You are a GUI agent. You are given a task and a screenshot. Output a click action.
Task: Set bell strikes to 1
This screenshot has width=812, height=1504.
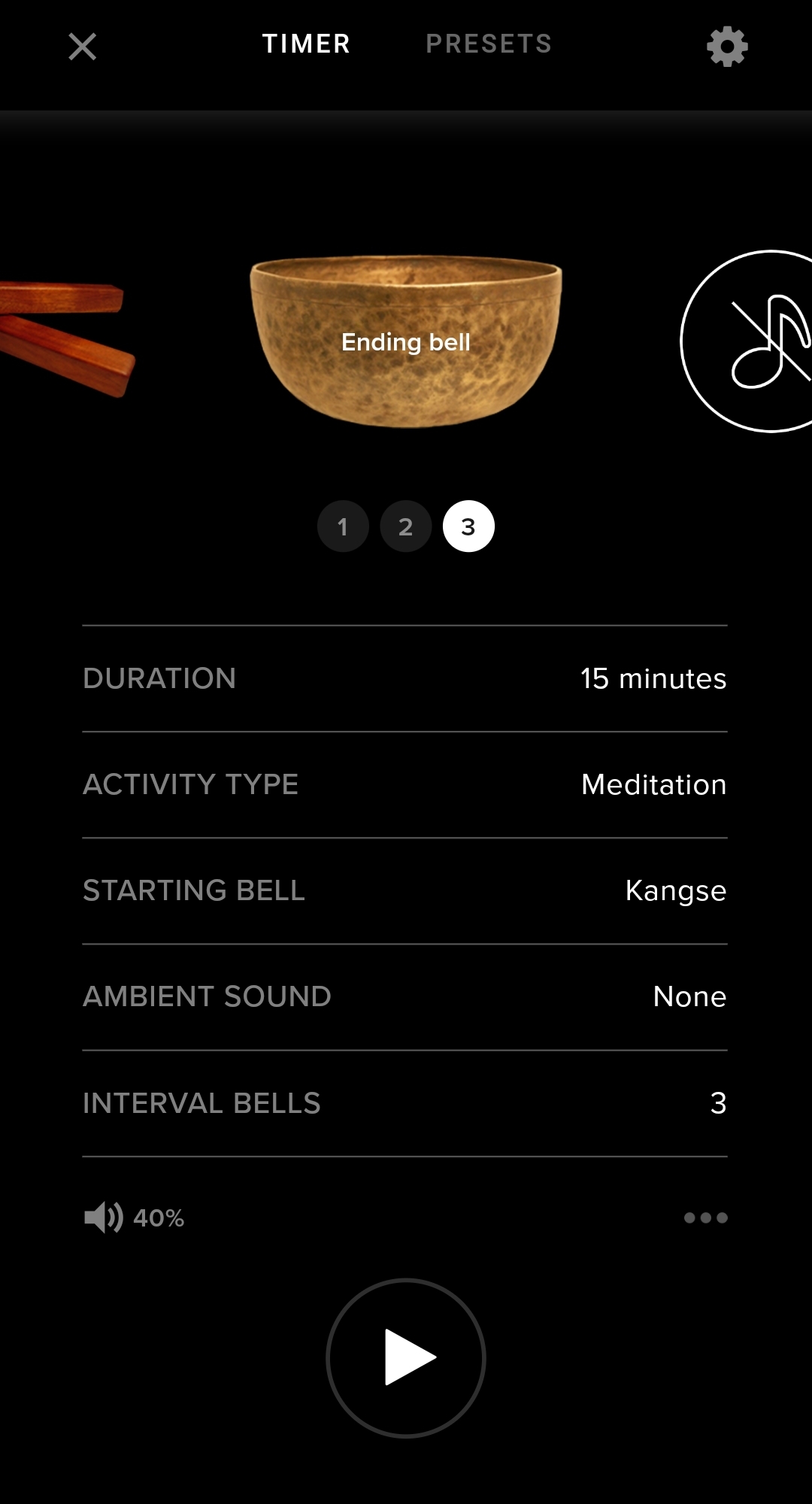(343, 526)
